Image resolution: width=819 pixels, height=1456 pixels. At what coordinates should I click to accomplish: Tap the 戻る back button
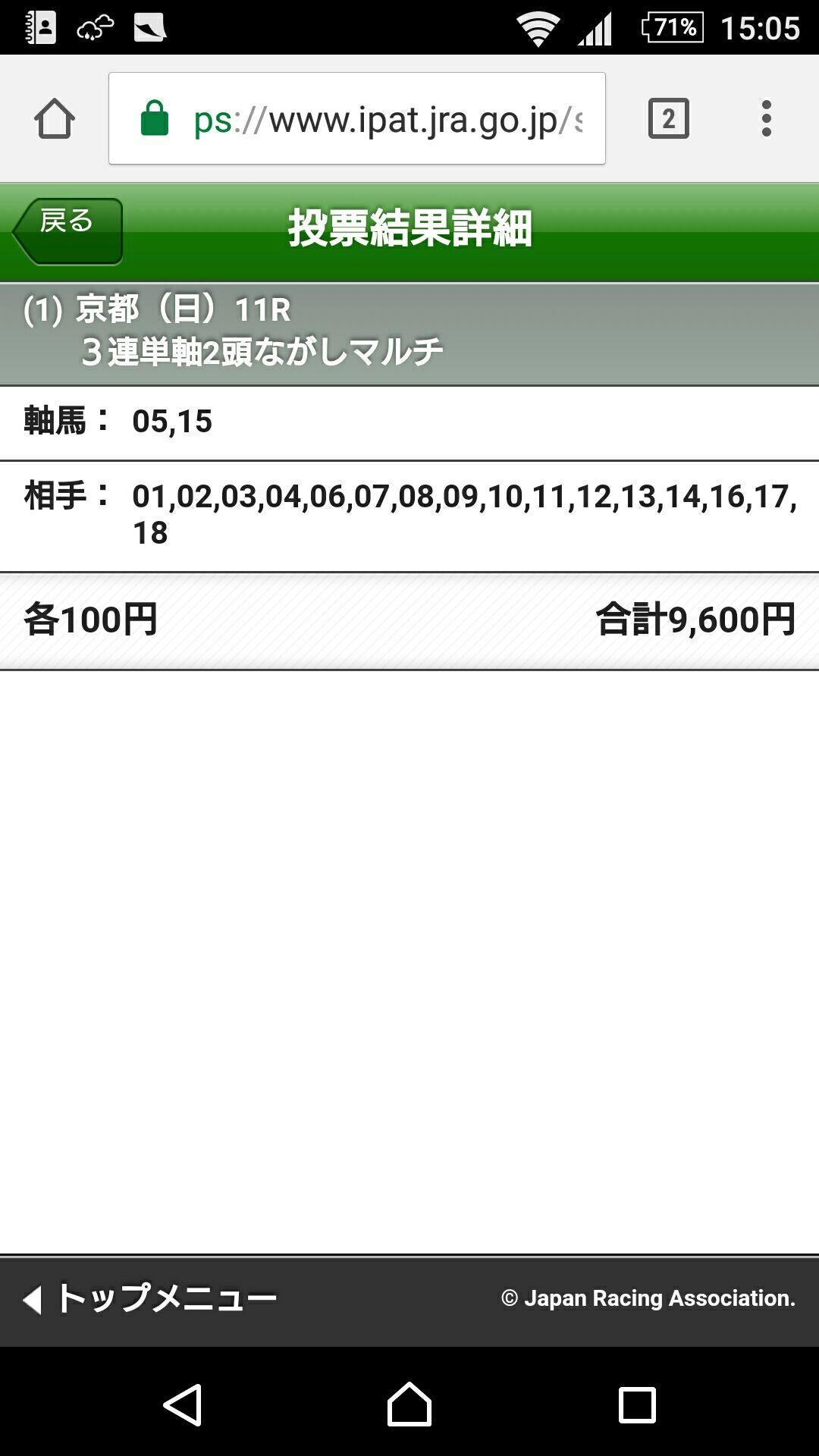68,231
